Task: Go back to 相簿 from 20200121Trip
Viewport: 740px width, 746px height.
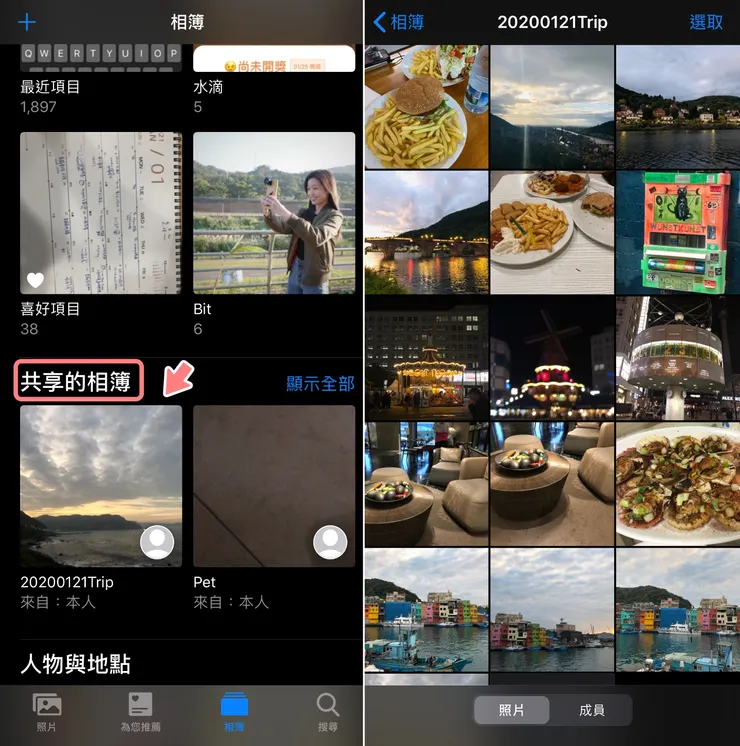Action: (x=398, y=22)
